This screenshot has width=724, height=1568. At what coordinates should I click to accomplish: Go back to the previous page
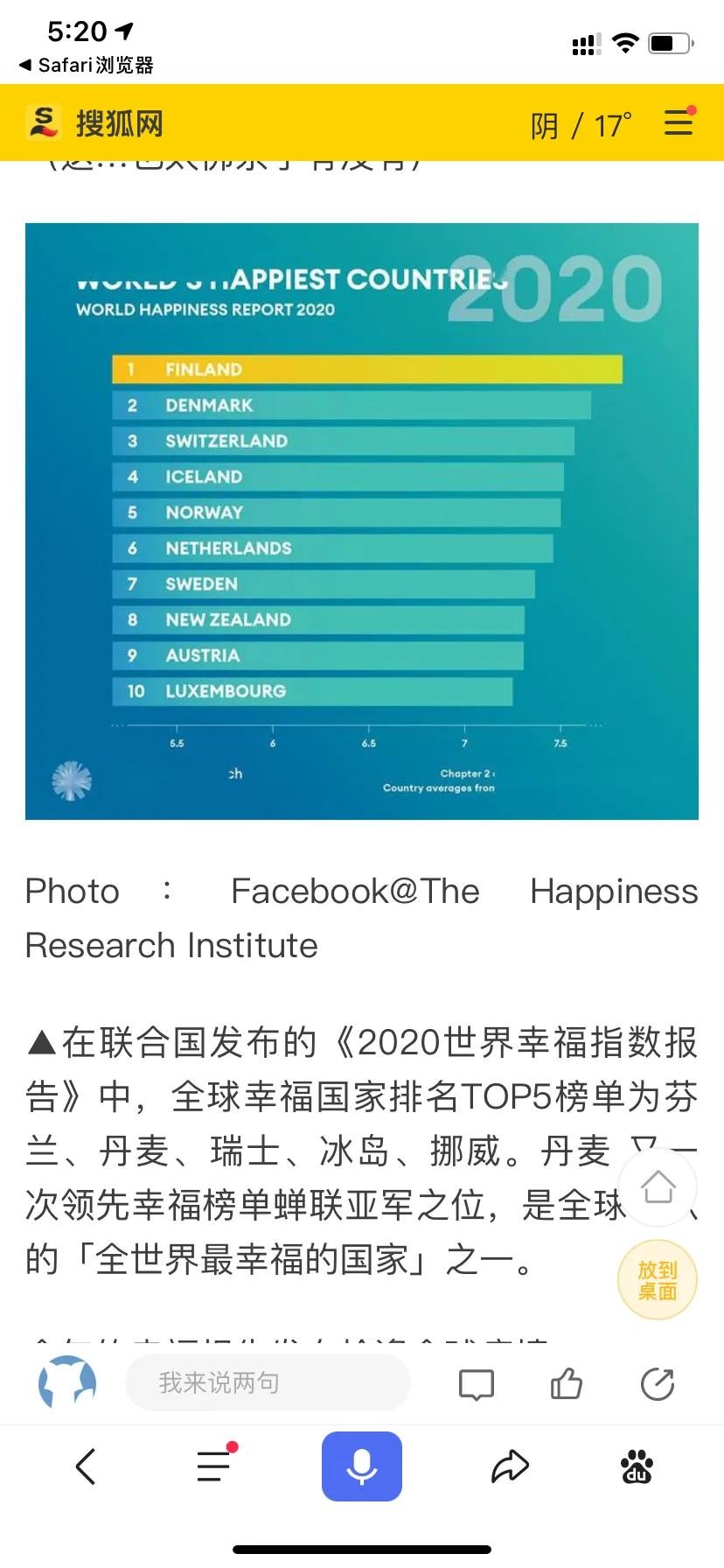pyautogui.click(x=85, y=1466)
